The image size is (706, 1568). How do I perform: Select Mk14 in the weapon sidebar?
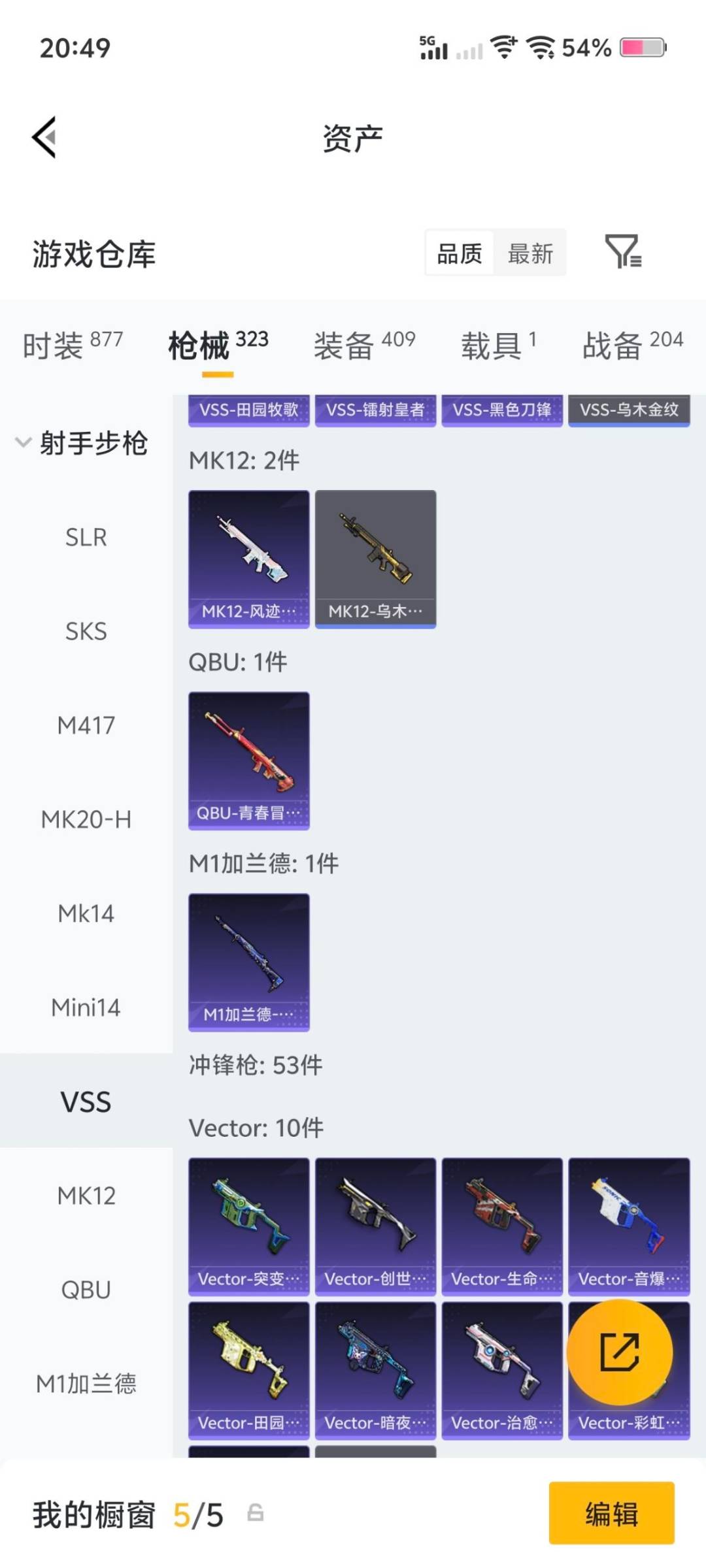point(86,913)
